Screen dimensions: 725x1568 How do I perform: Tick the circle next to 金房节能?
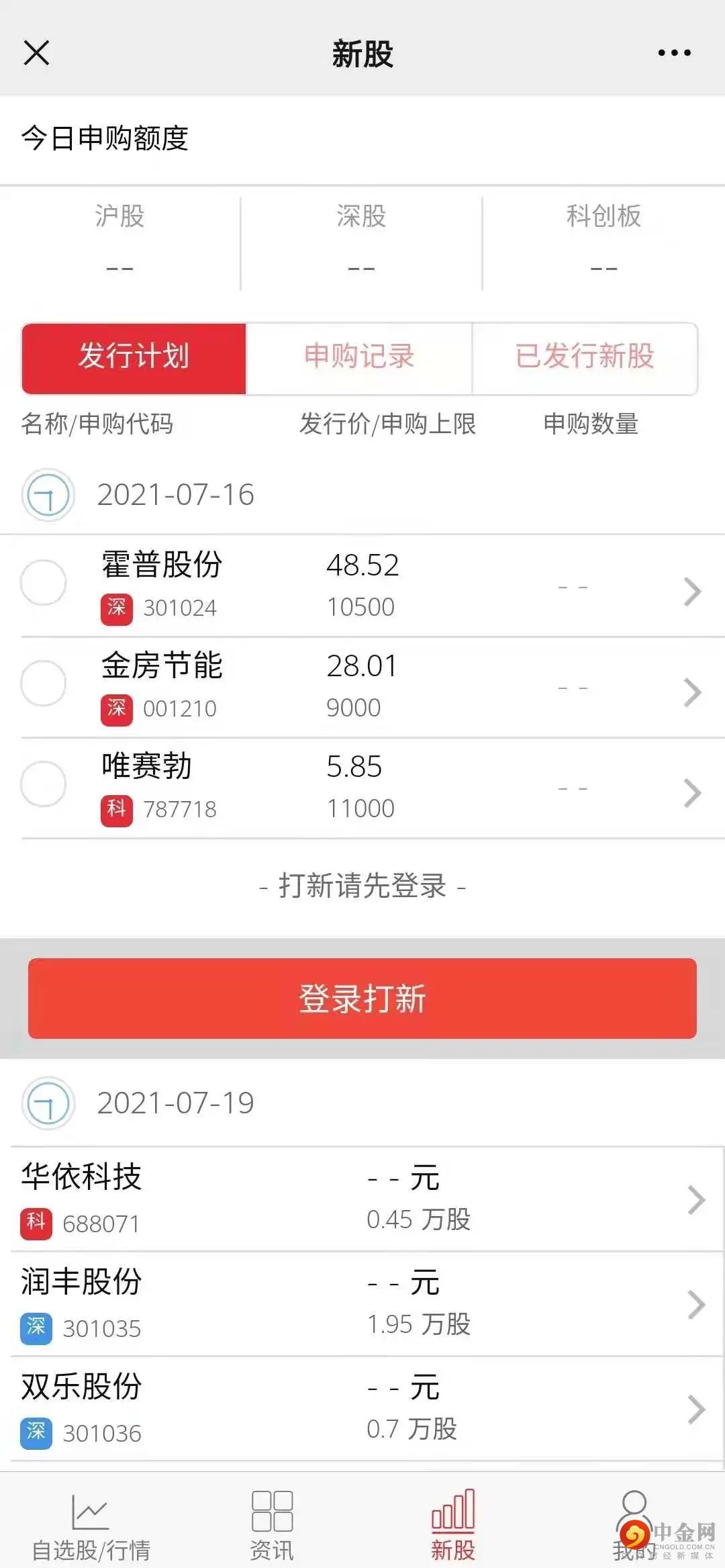(44, 683)
